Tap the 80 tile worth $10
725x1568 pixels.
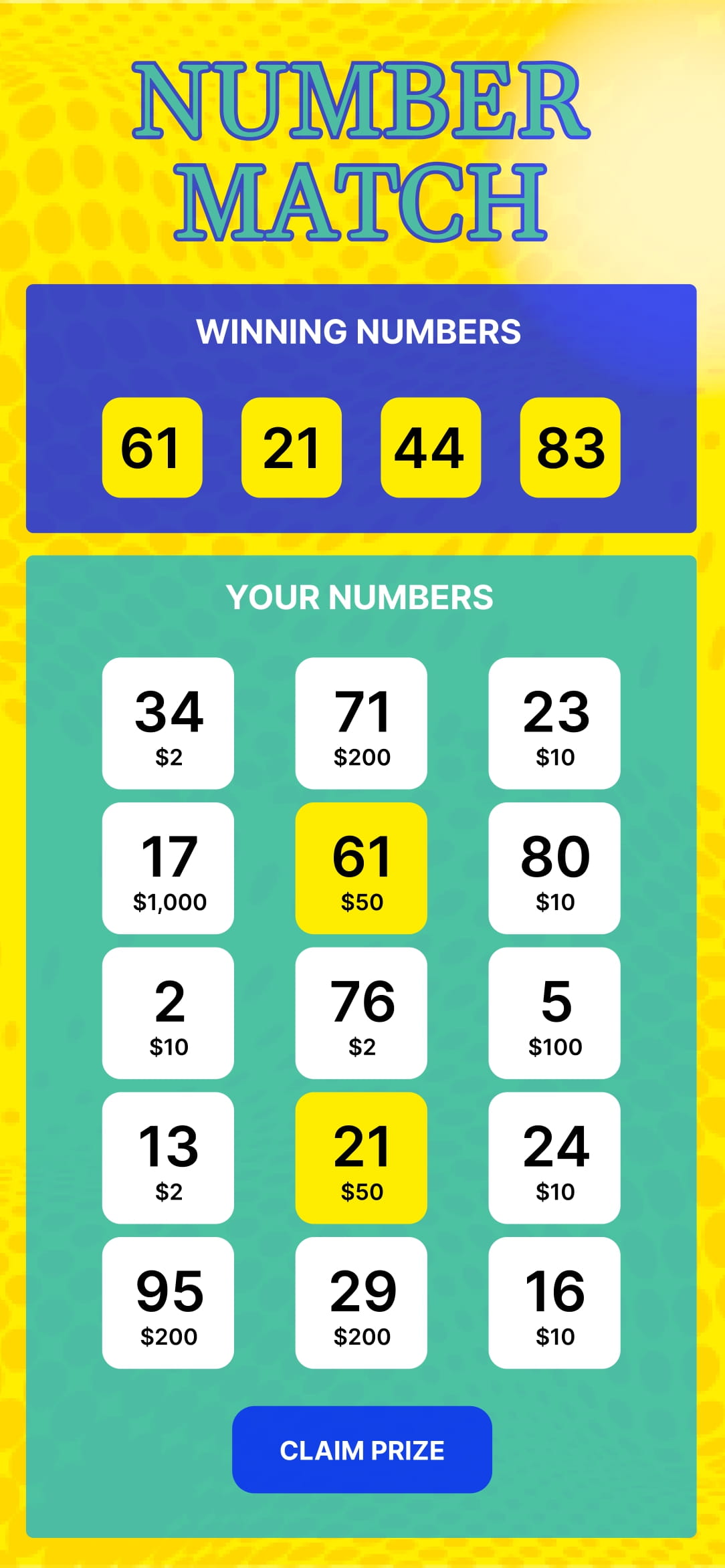[x=554, y=868]
